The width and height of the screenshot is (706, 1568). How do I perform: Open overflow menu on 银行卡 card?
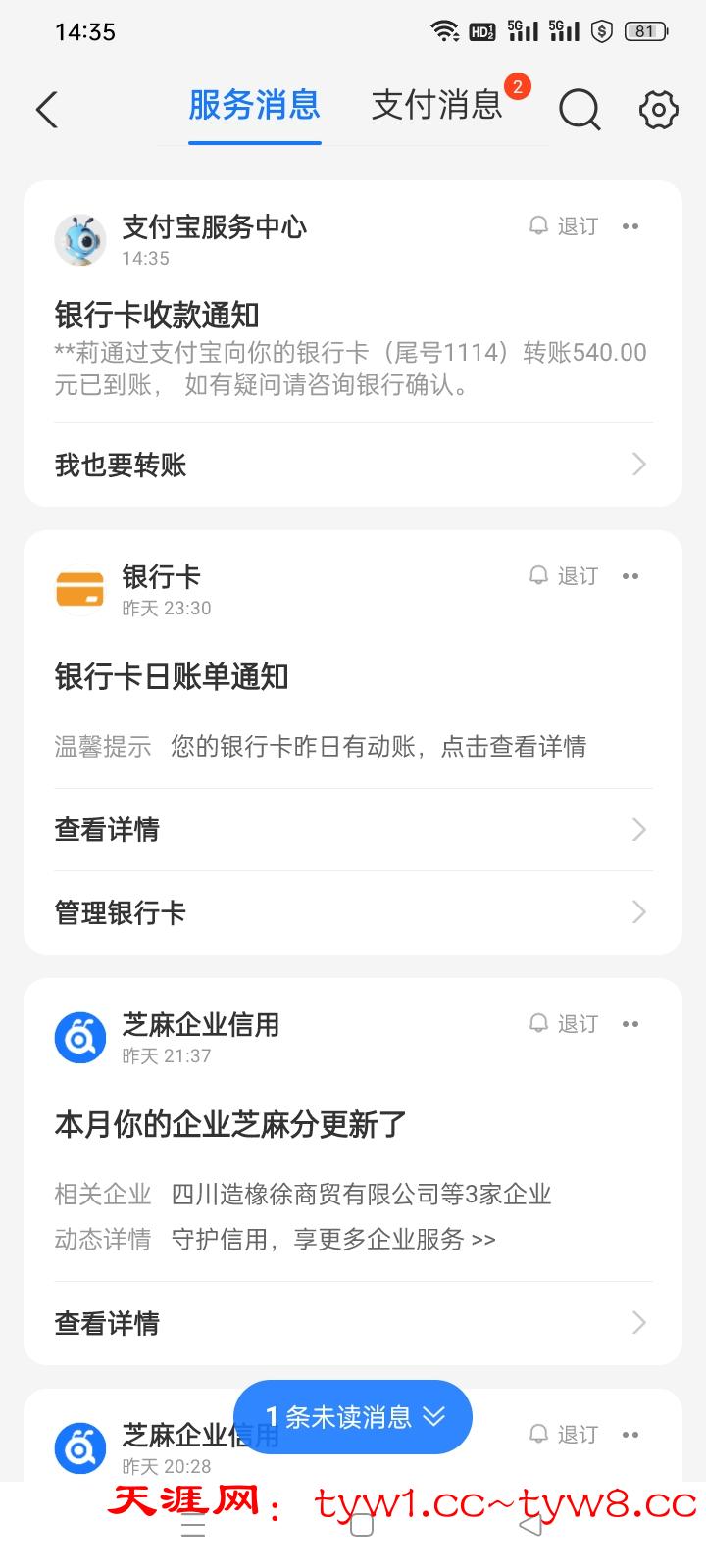(x=630, y=576)
